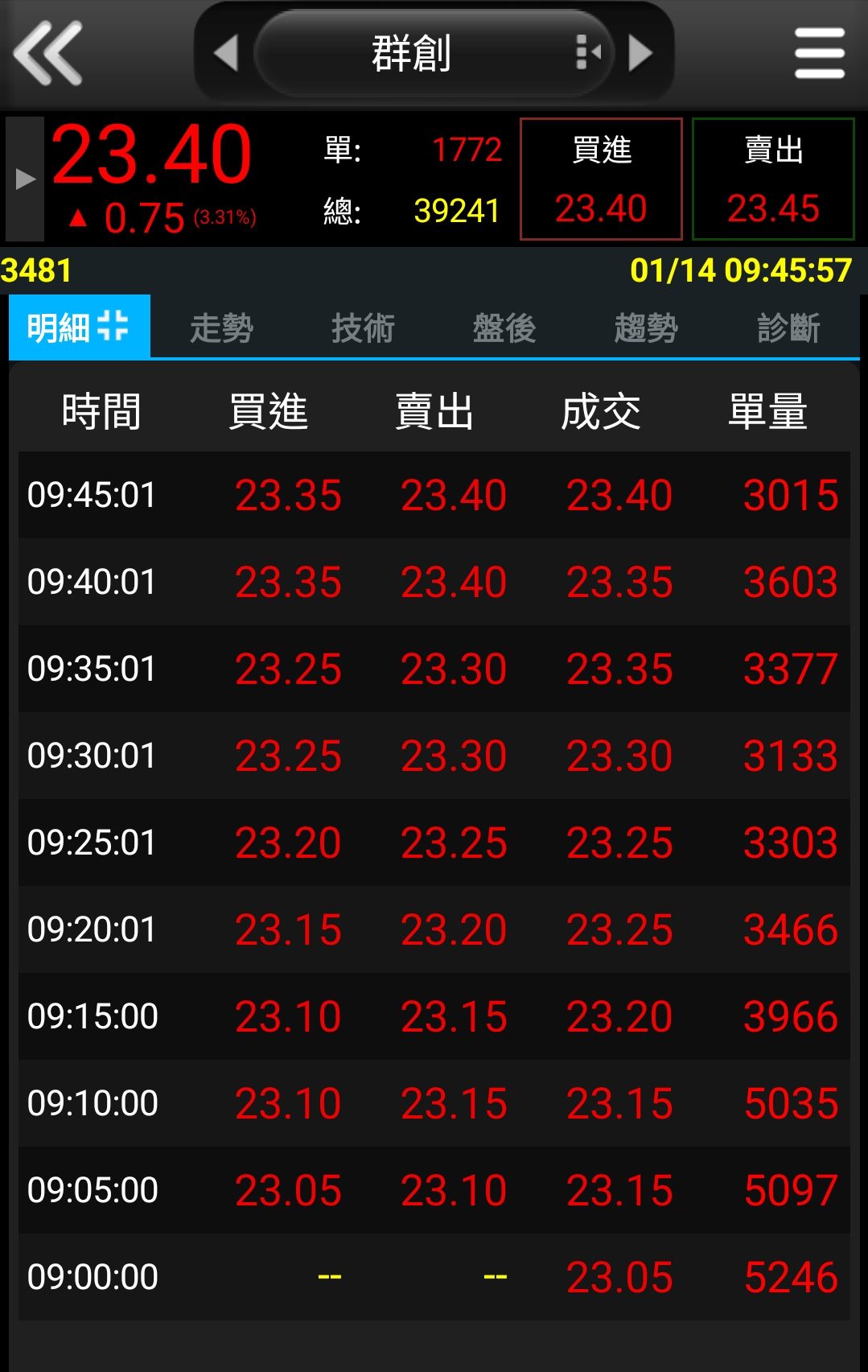Screen dimensions: 868x1372
Task: Open the 診斷 tab
Action: [x=788, y=328]
